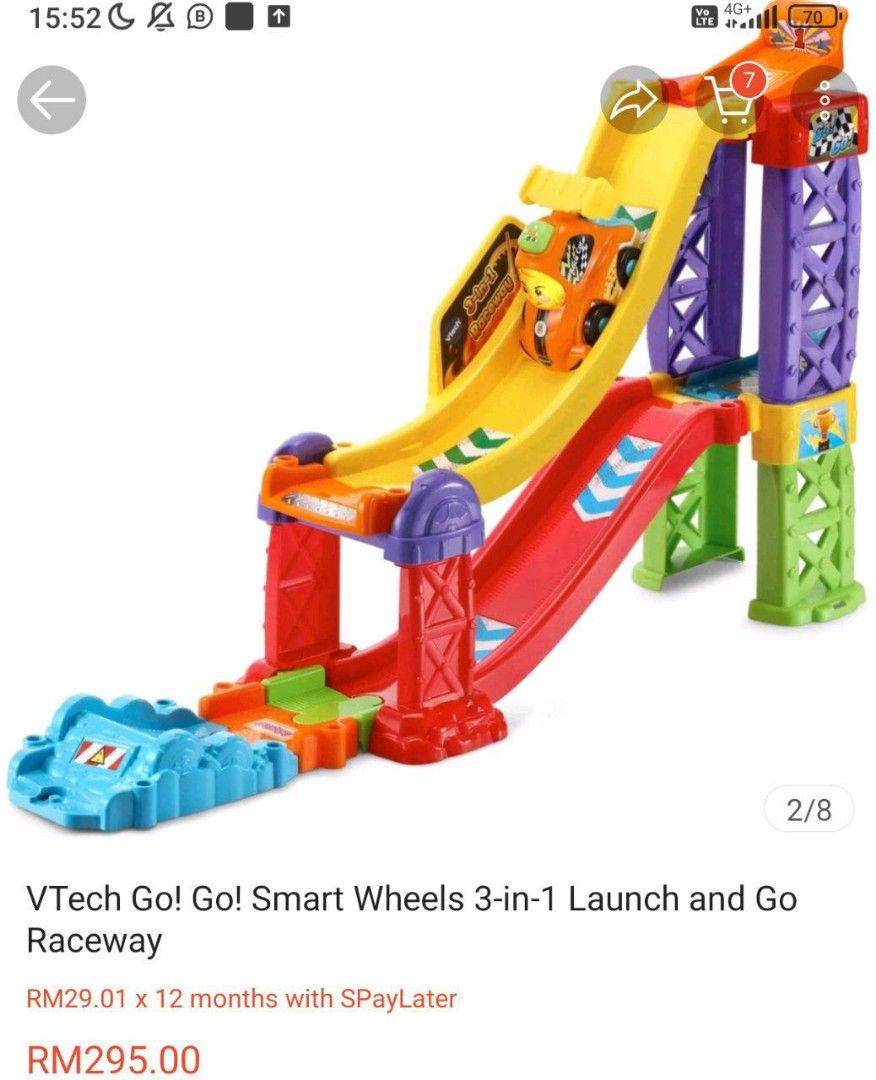Share this product
The image size is (876, 1080).
click(634, 100)
